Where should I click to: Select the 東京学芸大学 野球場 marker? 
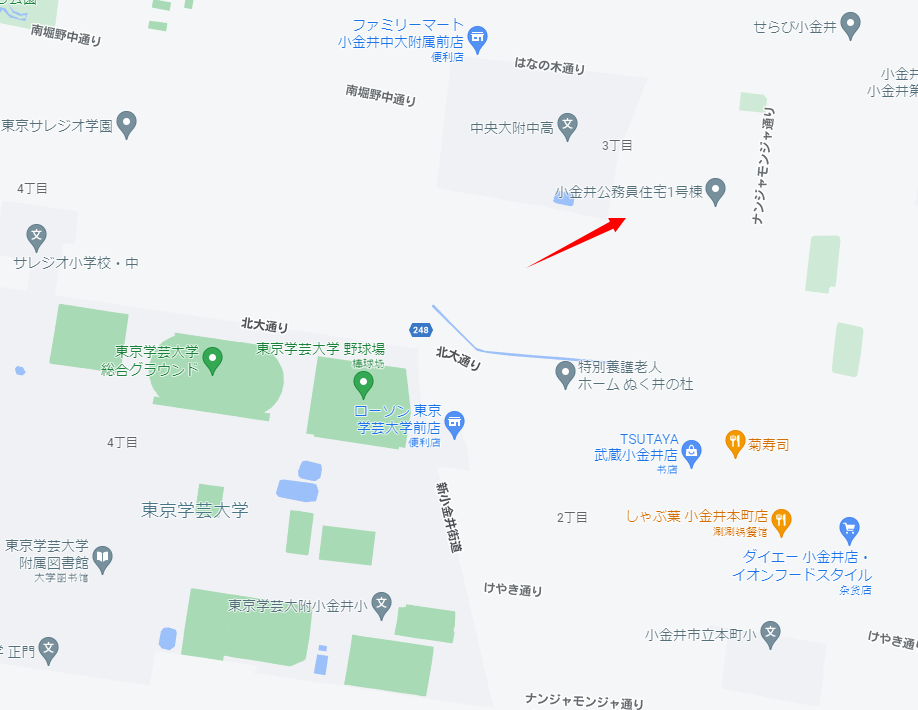363,382
